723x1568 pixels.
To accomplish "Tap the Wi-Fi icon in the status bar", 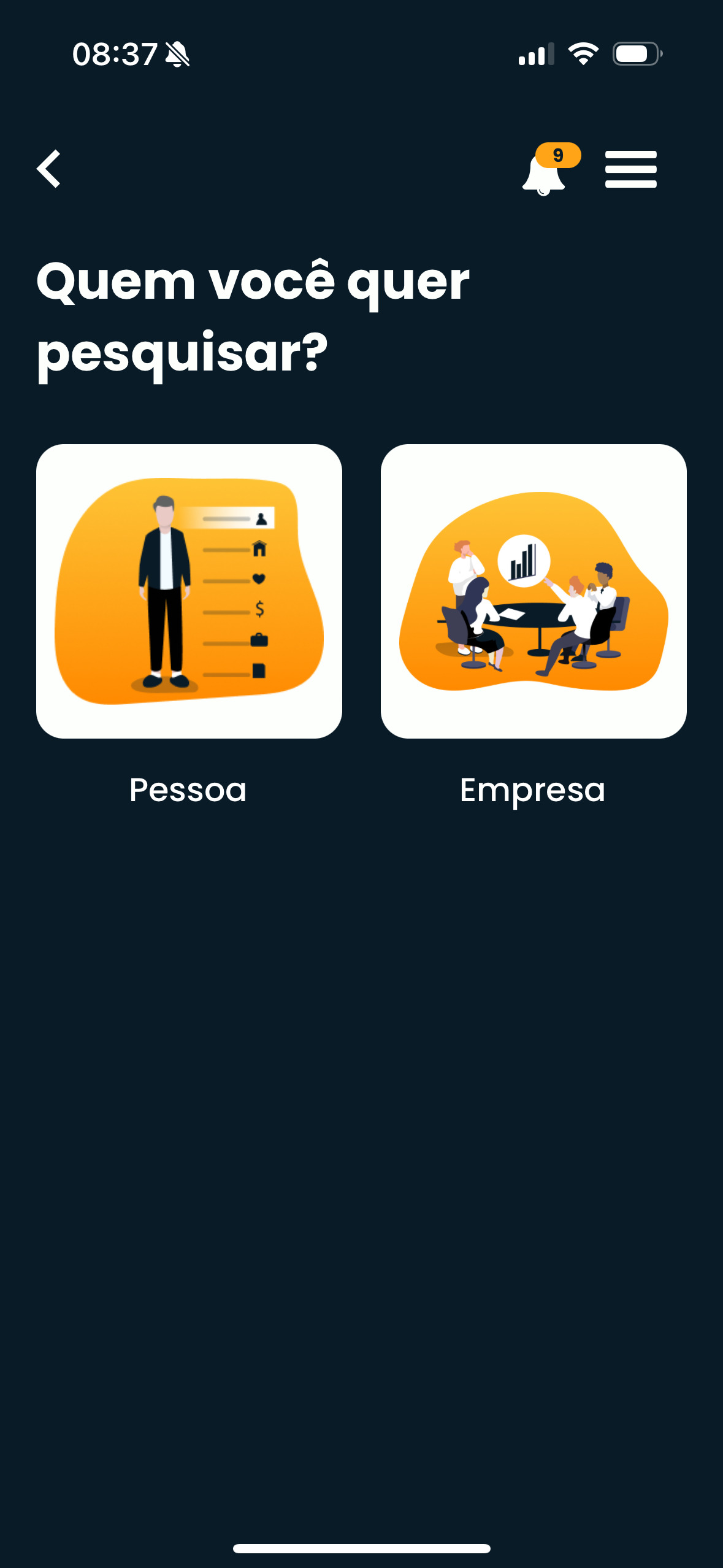I will pyautogui.click(x=583, y=54).
